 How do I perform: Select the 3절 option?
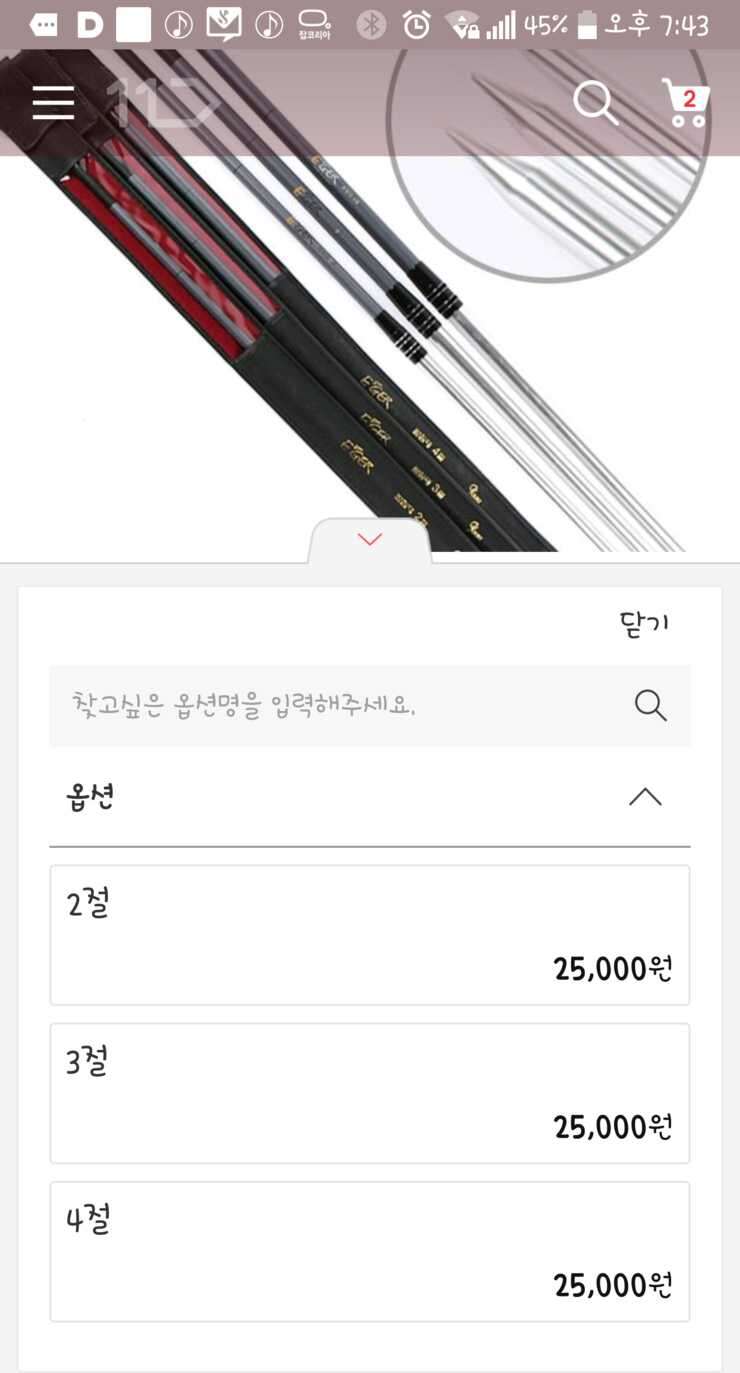point(370,1093)
